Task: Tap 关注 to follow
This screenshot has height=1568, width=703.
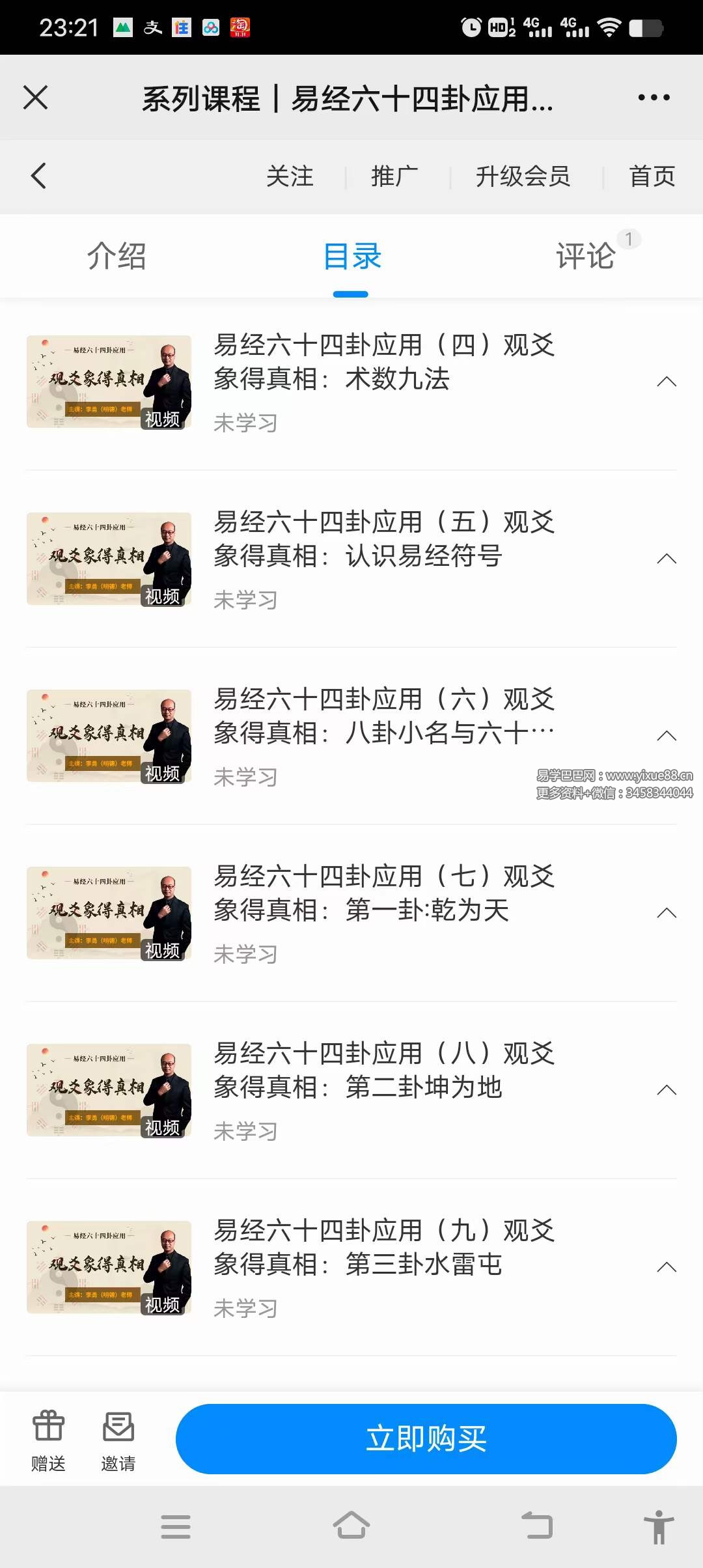Action: [290, 176]
